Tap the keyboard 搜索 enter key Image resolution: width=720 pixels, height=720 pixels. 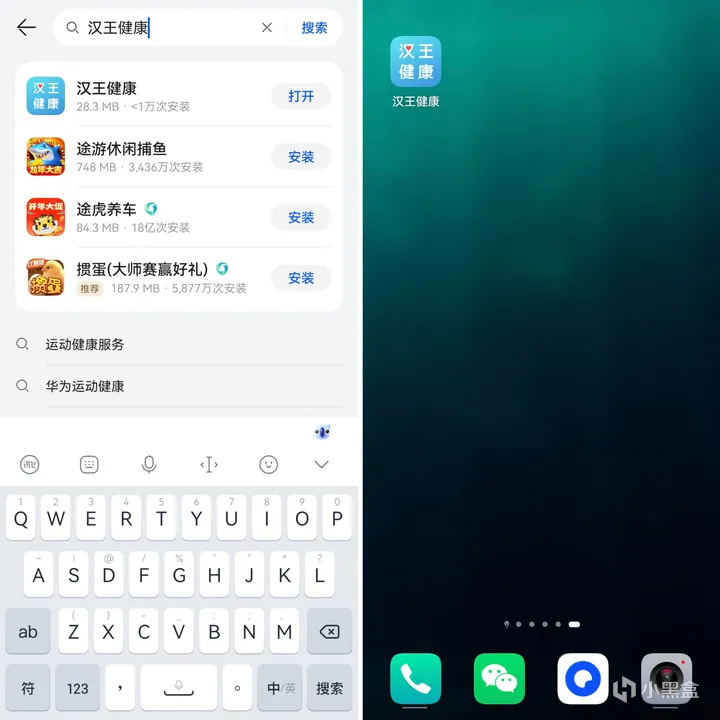329,688
